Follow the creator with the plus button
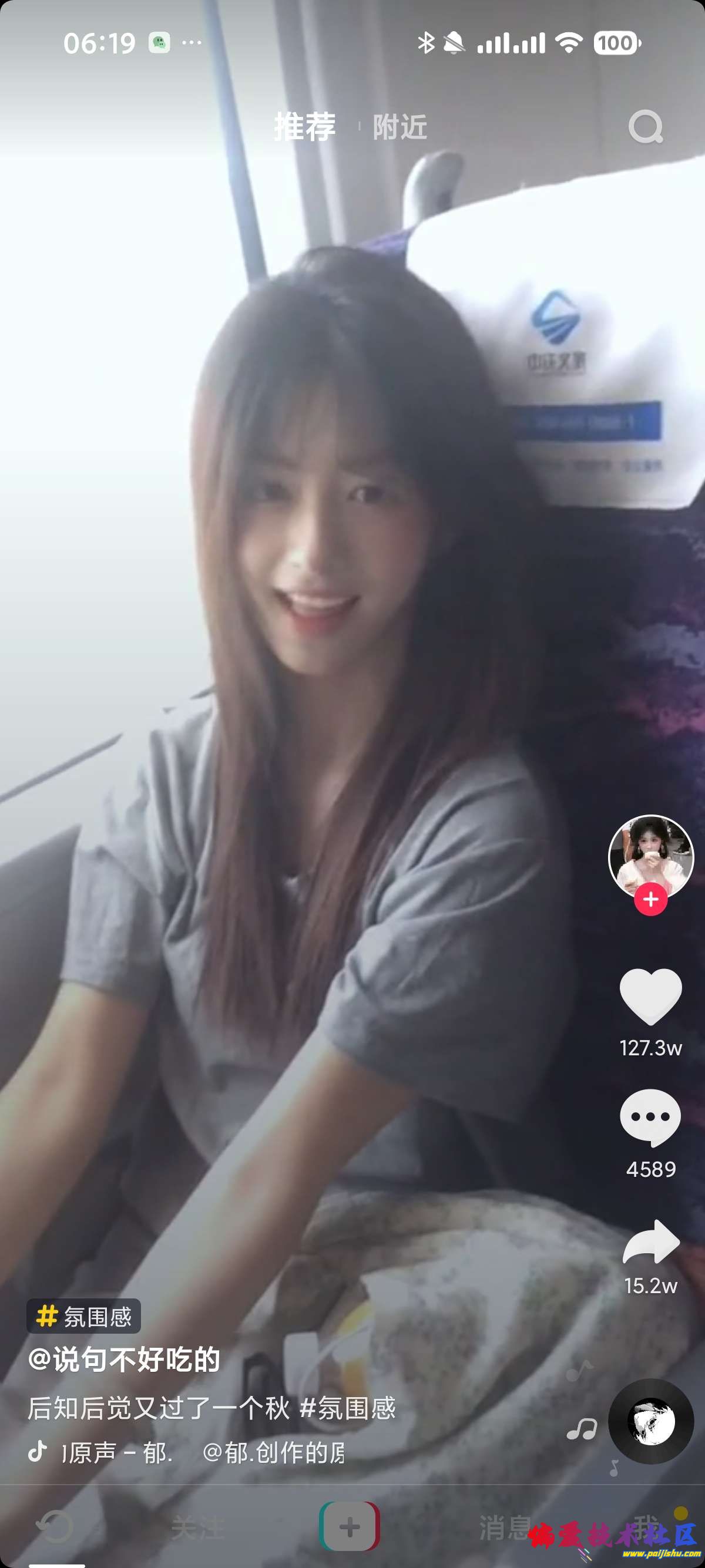 point(651,899)
